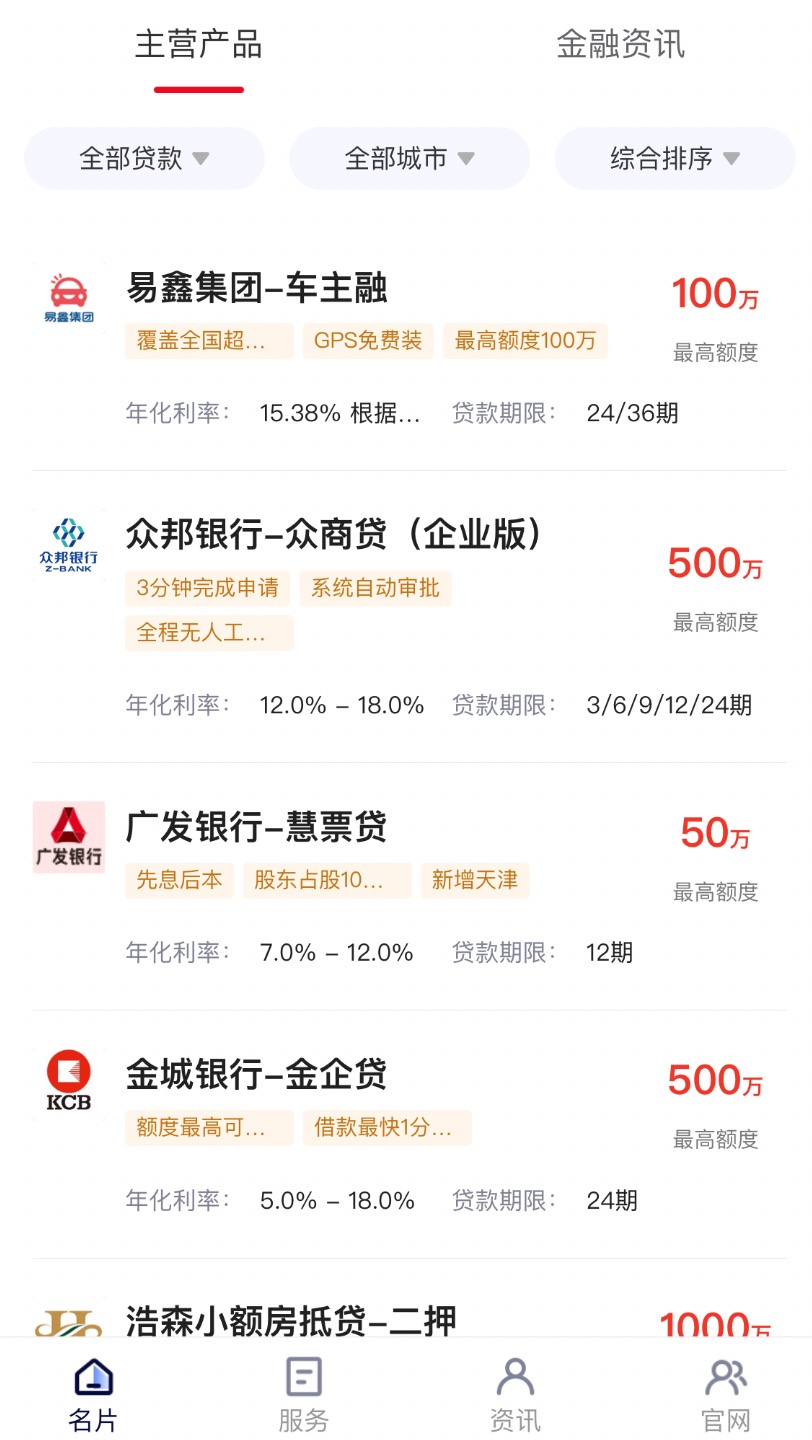The width and height of the screenshot is (812, 1440).
Task: Open the 官网 bottom tab
Action: [726, 1394]
